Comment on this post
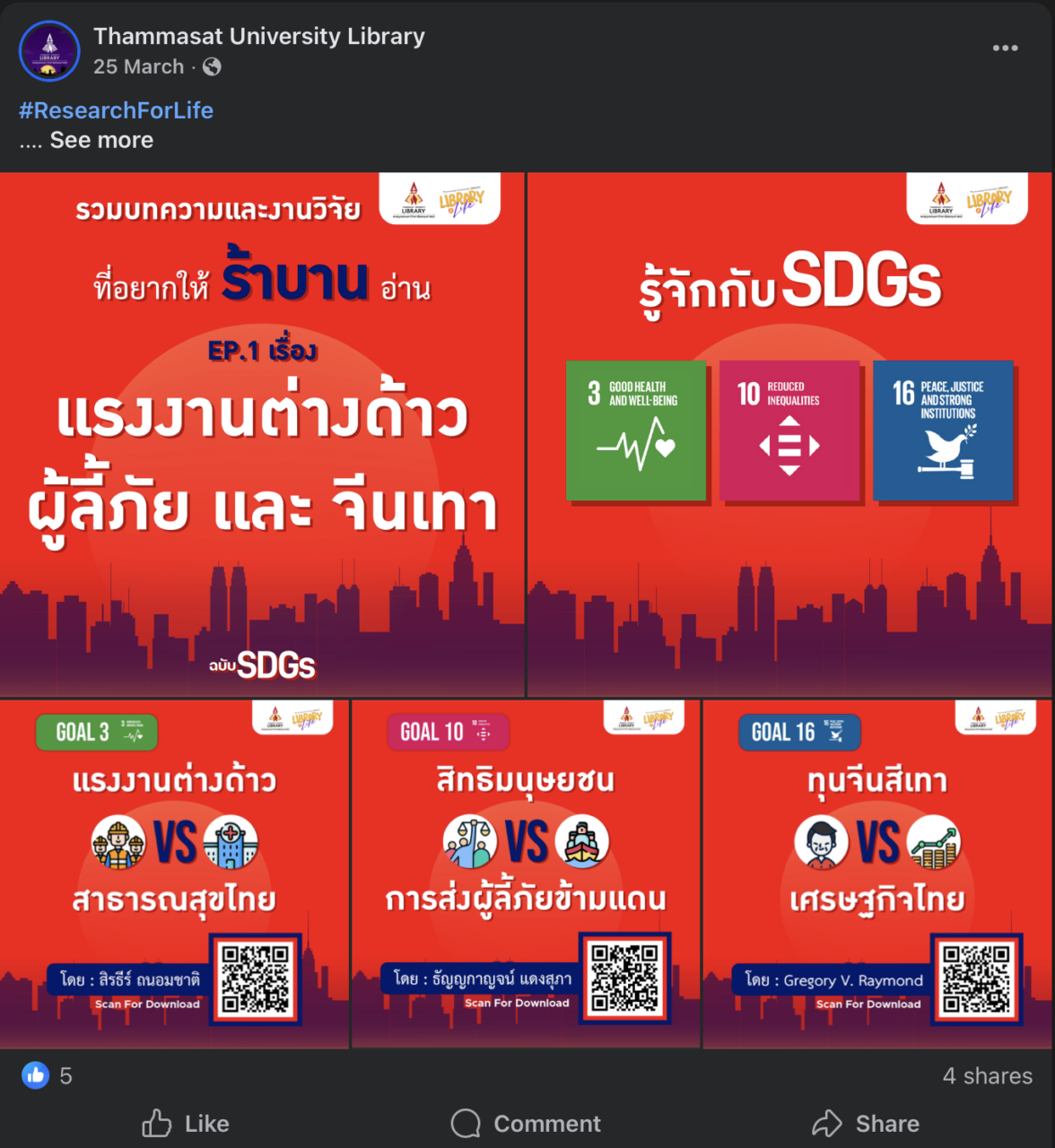Viewport: 1055px width, 1148px height. [527, 1123]
